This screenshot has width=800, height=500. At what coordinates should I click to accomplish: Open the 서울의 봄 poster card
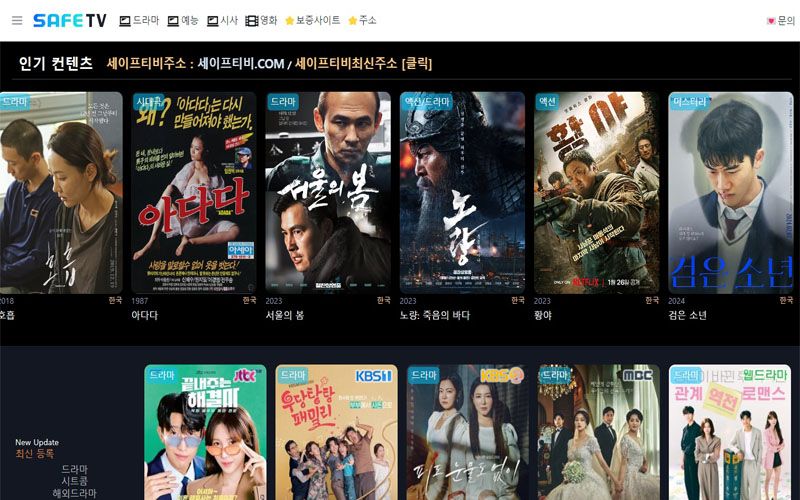(x=327, y=192)
